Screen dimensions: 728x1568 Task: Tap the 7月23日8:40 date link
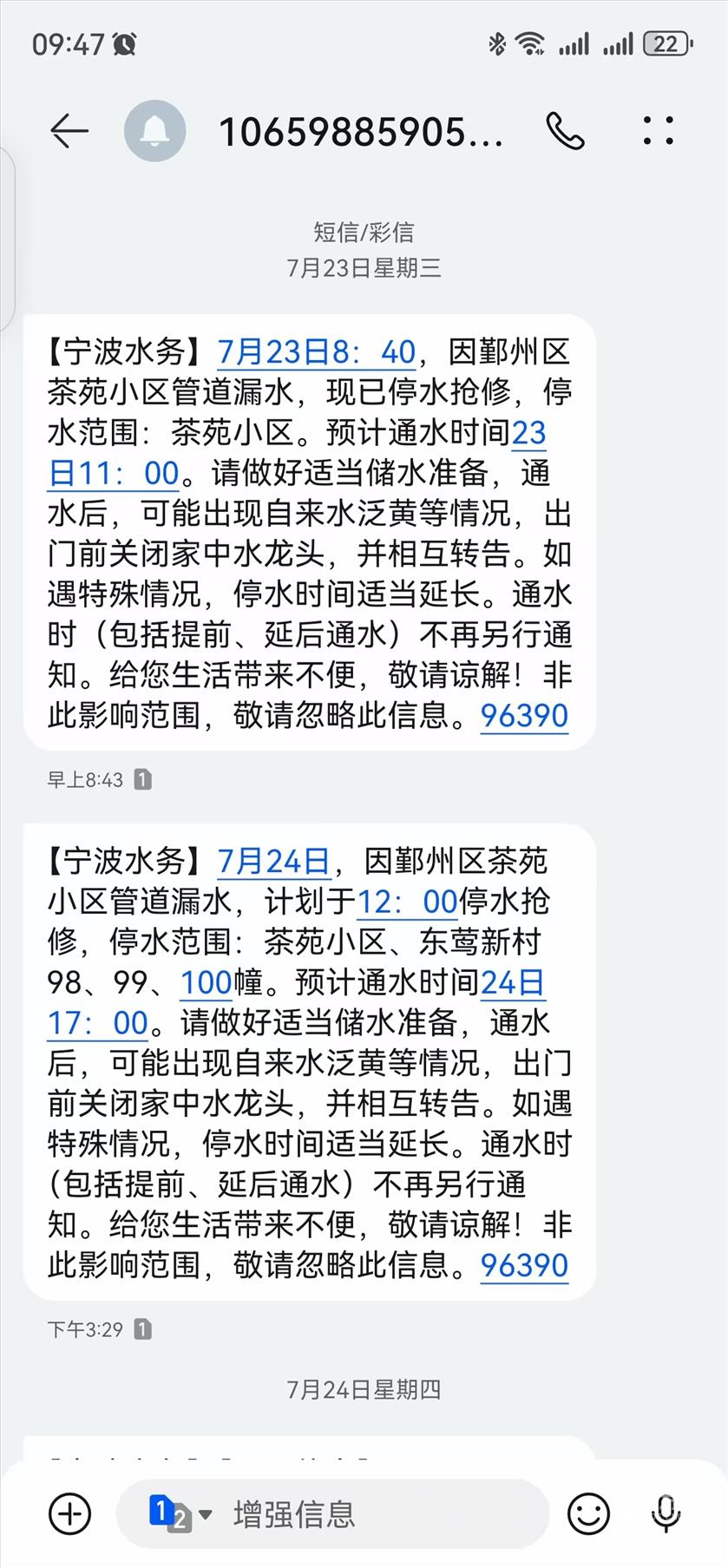pos(317,351)
